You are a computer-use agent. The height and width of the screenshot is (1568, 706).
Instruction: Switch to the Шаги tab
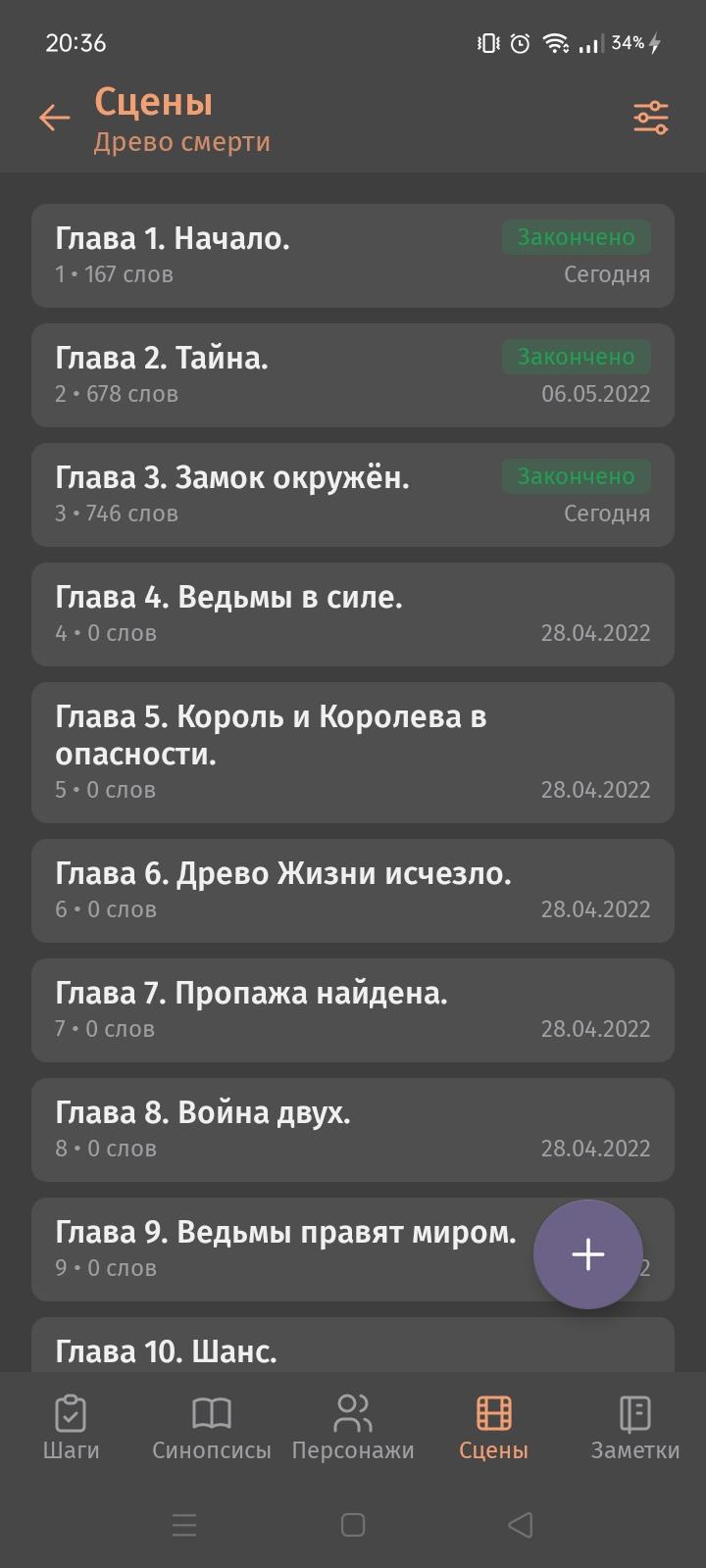click(71, 1427)
